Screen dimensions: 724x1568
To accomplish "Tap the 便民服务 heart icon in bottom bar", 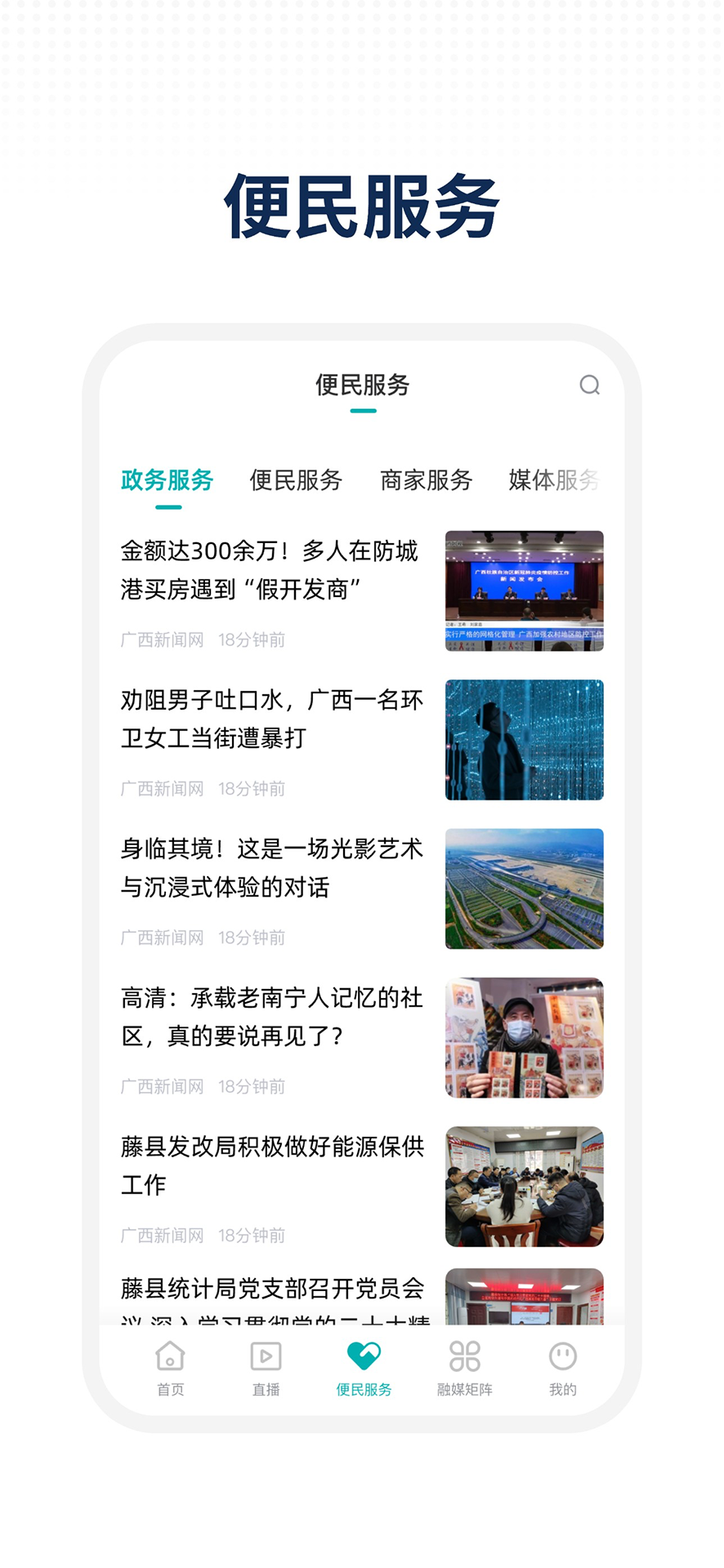I will click(364, 1356).
